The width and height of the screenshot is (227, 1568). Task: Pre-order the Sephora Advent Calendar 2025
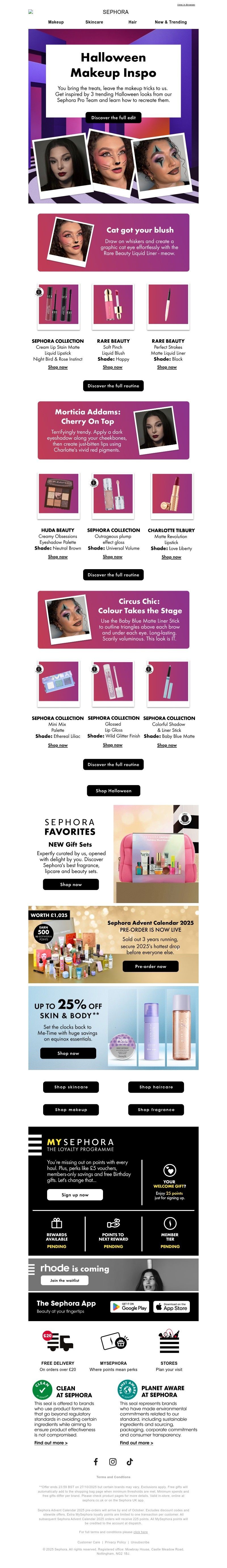(x=150, y=966)
